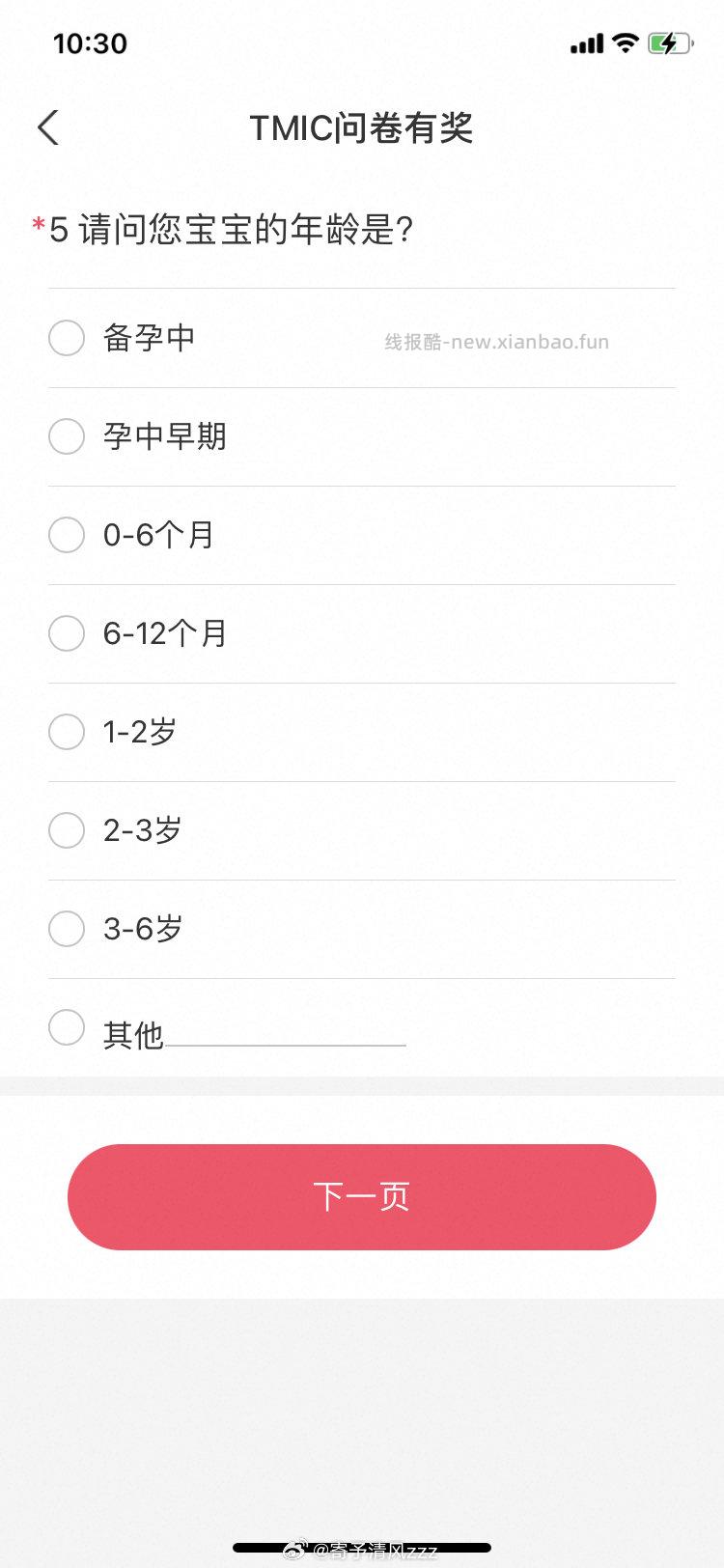Image resolution: width=724 pixels, height=1568 pixels.
Task: Click the Wi-Fi icon in status bar
Action: pyautogui.click(x=624, y=42)
